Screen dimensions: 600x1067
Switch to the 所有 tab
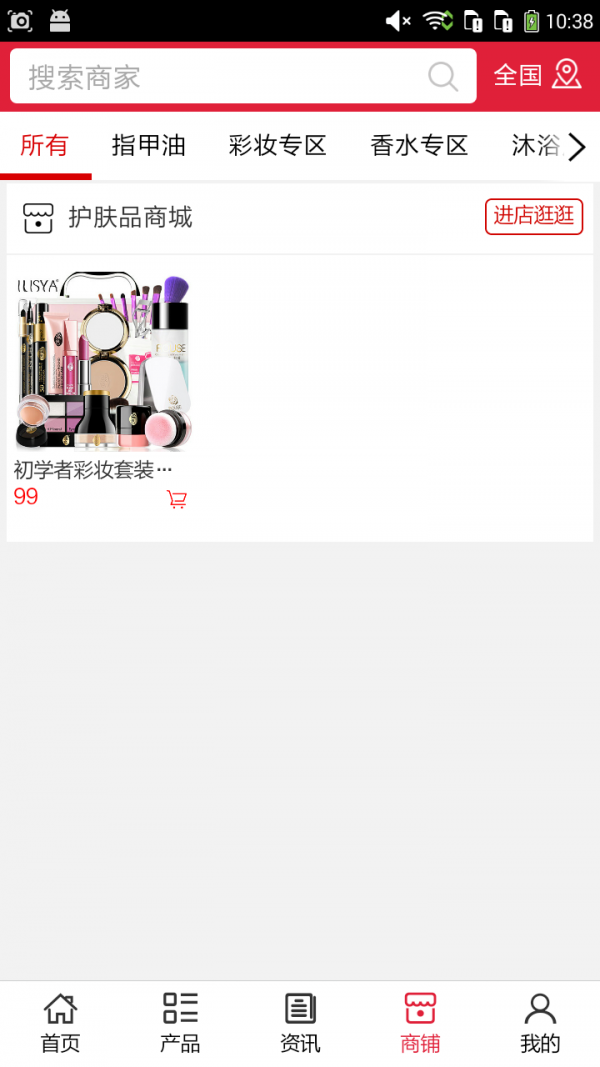point(44,146)
